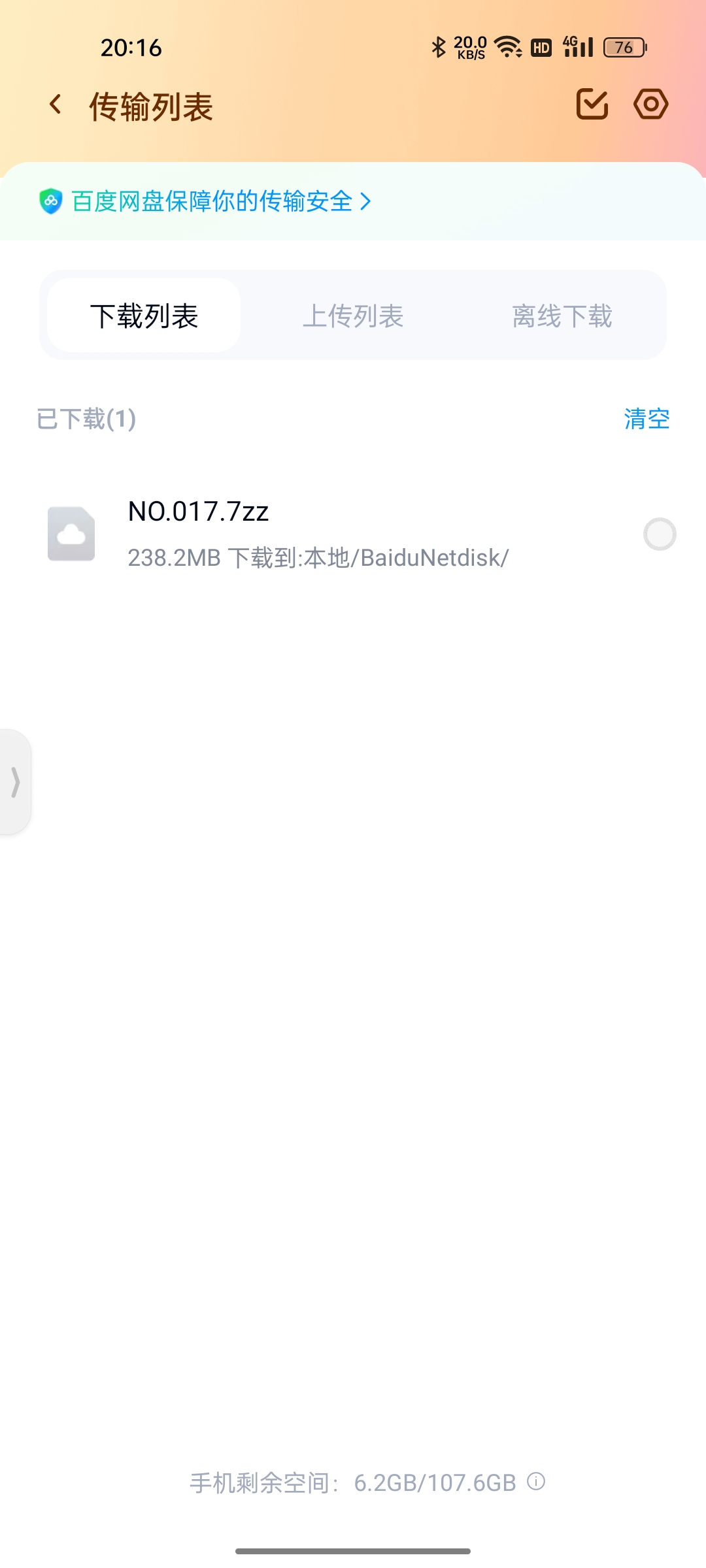706x1568 pixels.
Task: Switch to the 下载列表 tab
Action: (x=144, y=316)
